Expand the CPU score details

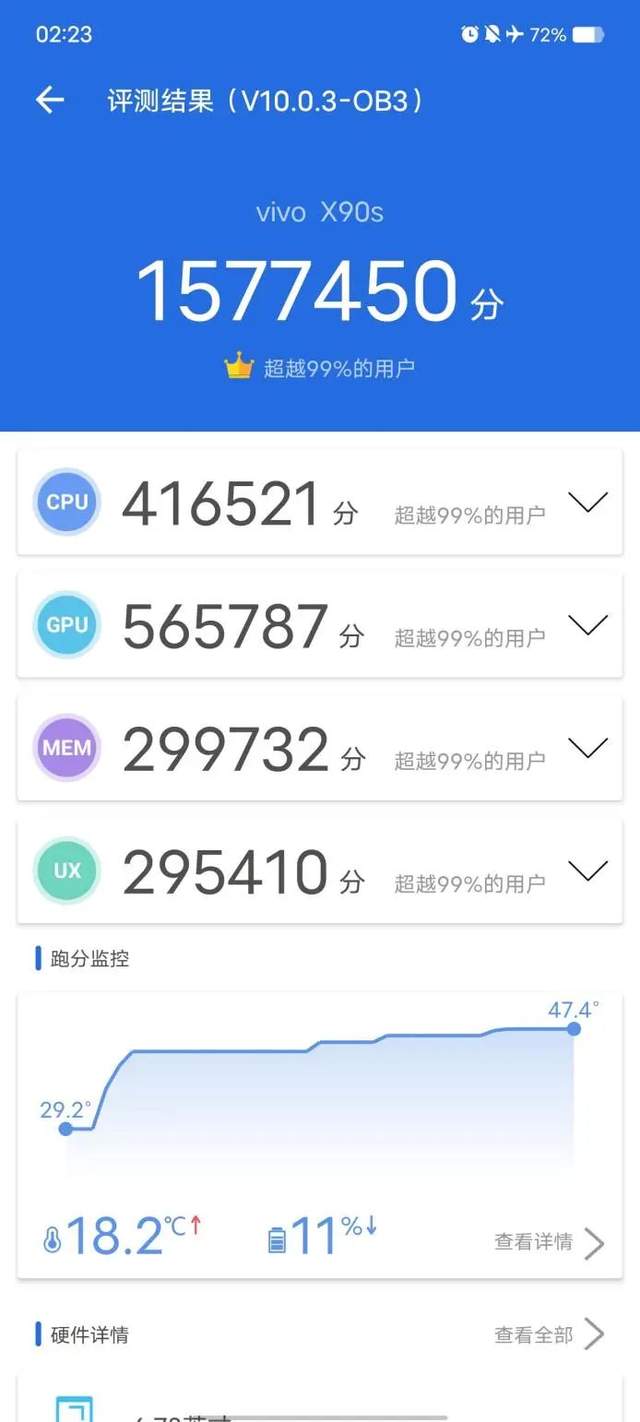point(587,503)
